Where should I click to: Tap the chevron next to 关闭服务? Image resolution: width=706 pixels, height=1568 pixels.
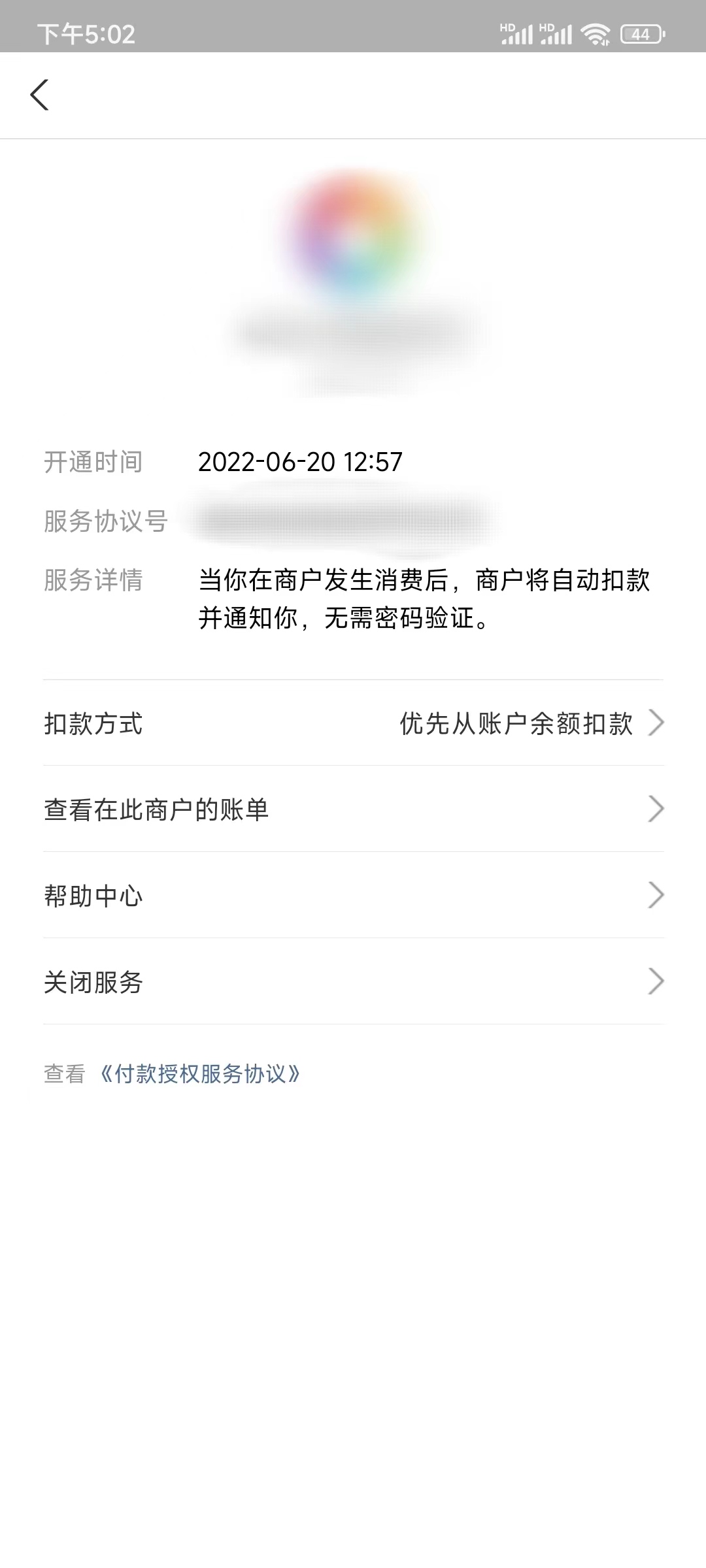(659, 981)
